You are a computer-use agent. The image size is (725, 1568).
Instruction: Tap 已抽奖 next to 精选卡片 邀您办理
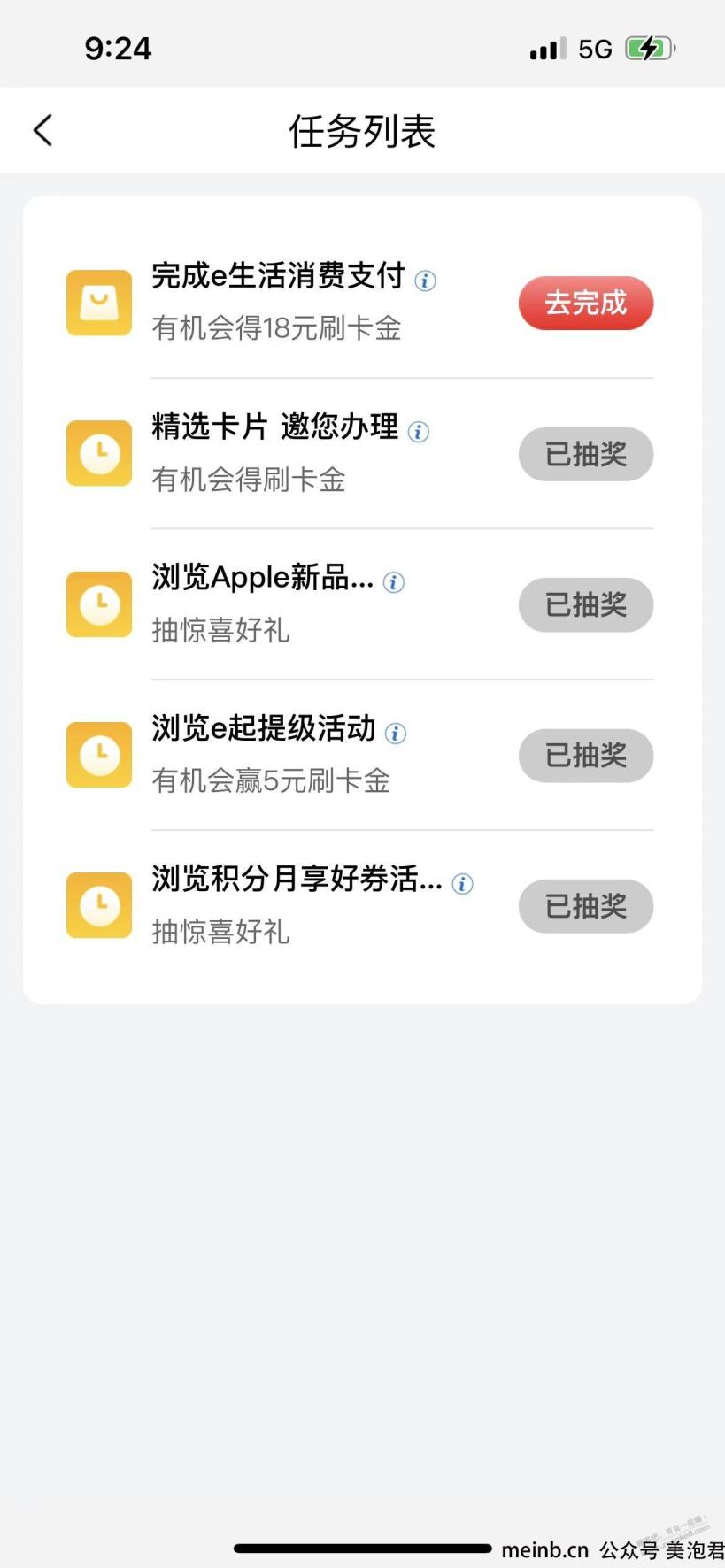[586, 454]
